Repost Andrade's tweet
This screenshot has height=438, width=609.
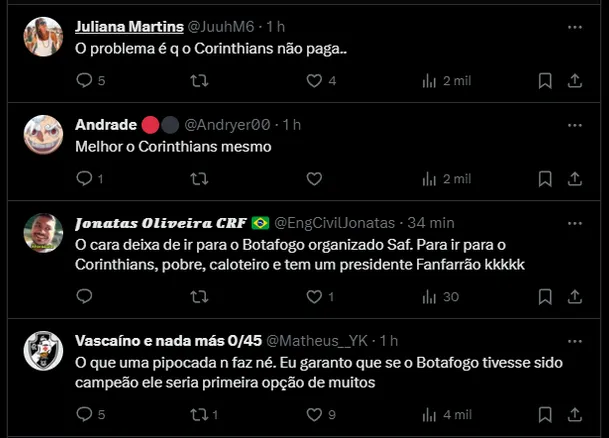click(199, 179)
